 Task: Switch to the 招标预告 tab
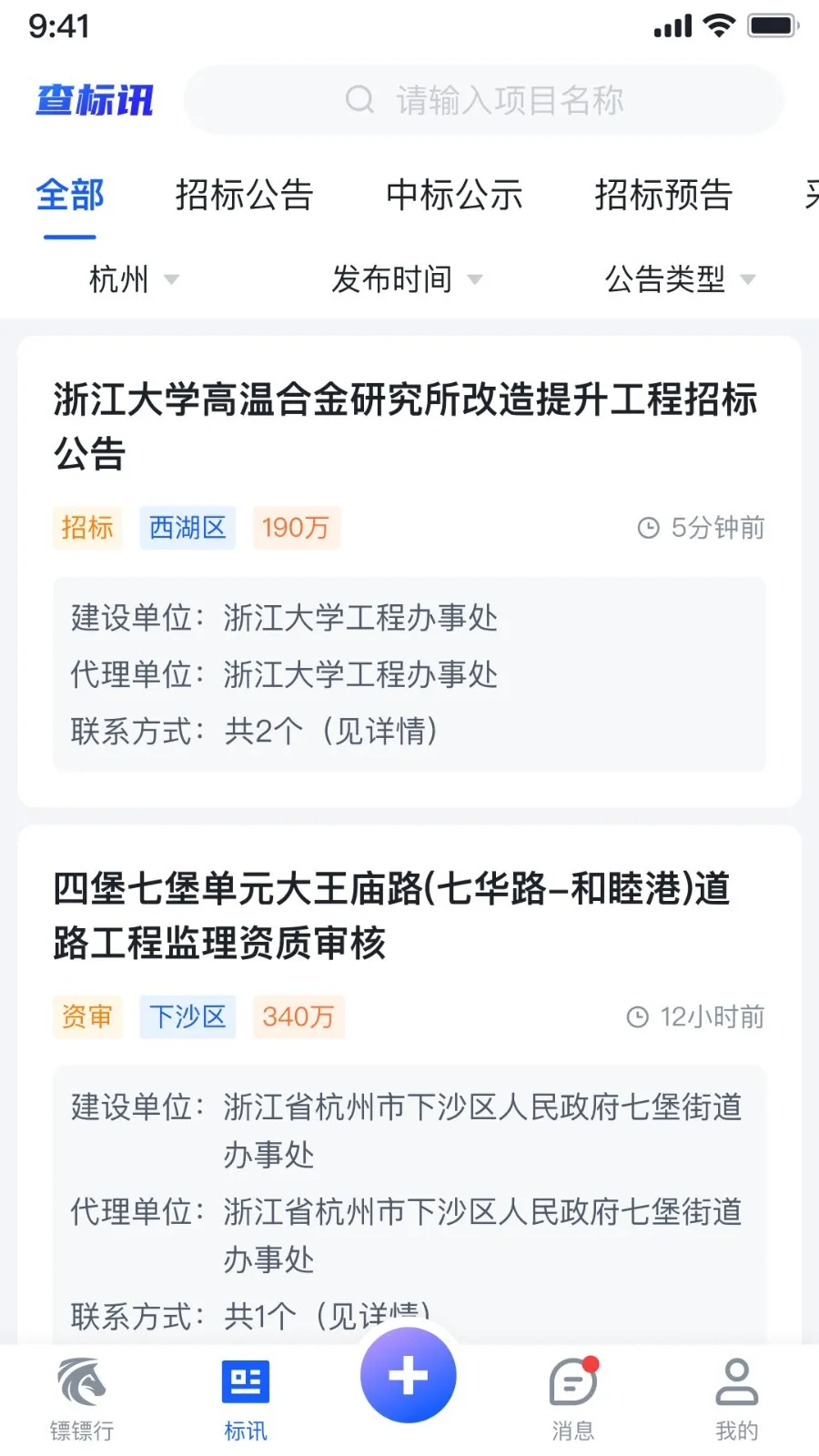tap(663, 196)
